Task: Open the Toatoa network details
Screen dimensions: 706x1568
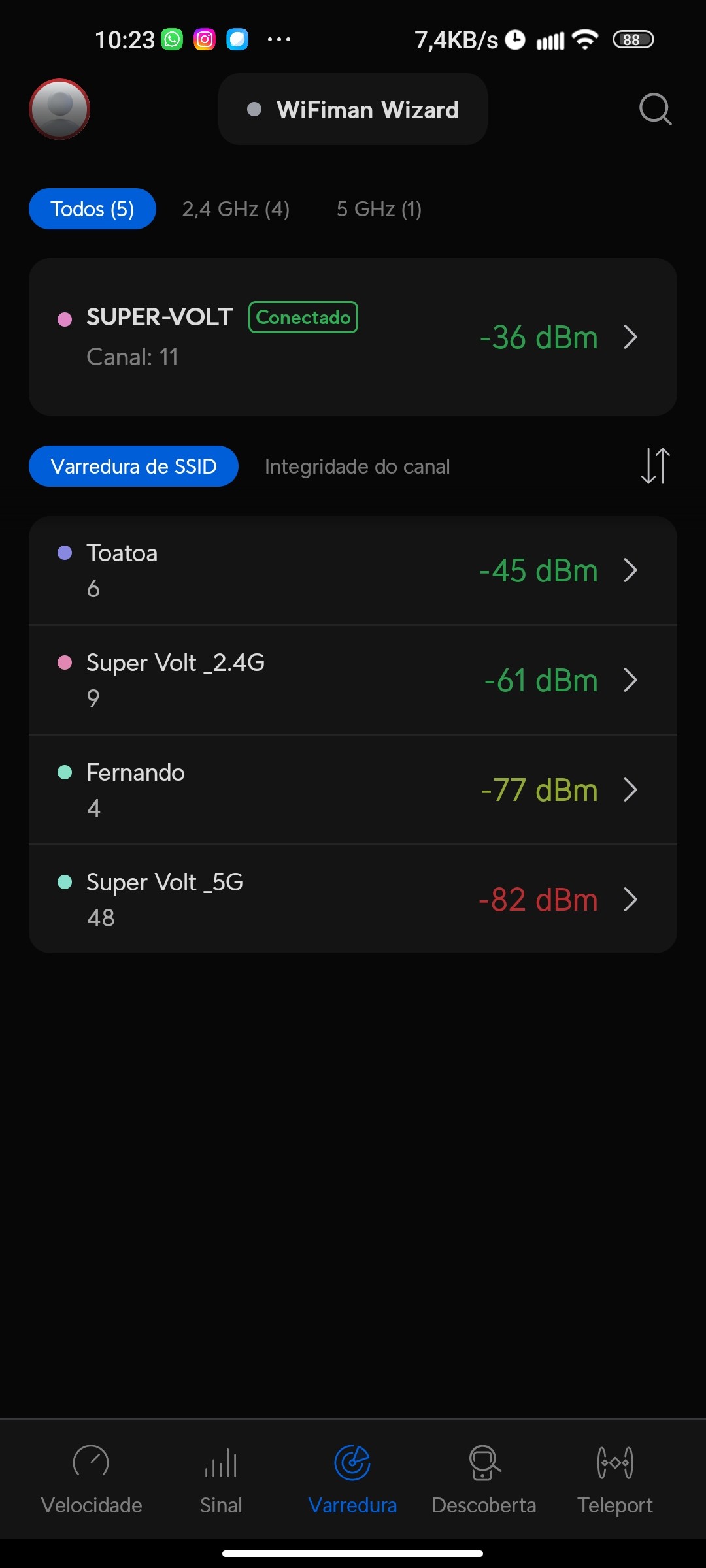Action: pyautogui.click(x=353, y=571)
